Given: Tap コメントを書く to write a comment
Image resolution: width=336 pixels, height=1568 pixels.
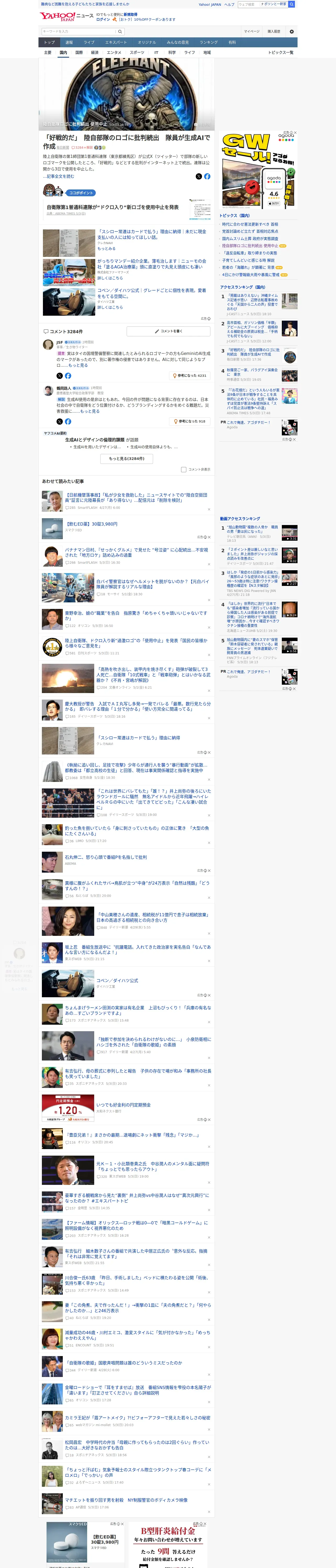Looking at the screenshot, I should coord(168,331).
